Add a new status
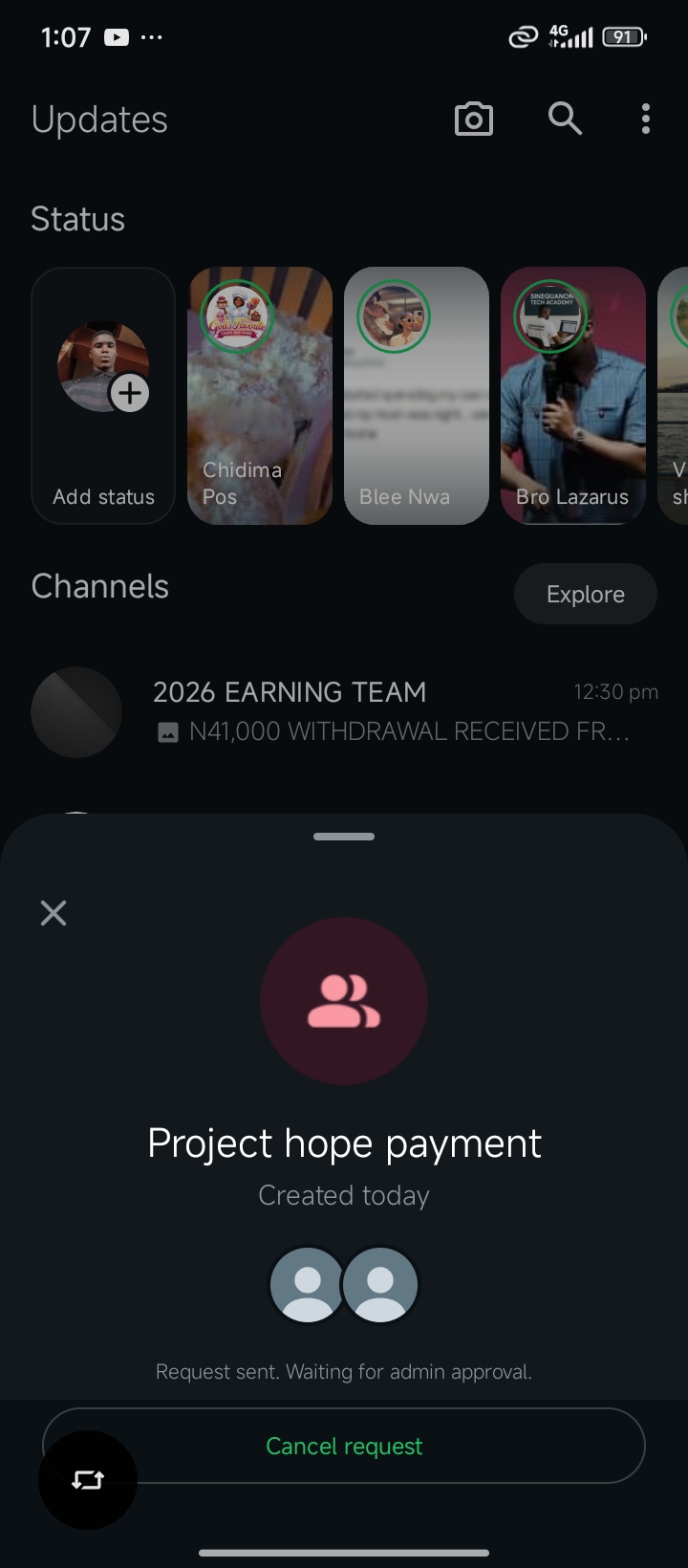 pos(103,396)
